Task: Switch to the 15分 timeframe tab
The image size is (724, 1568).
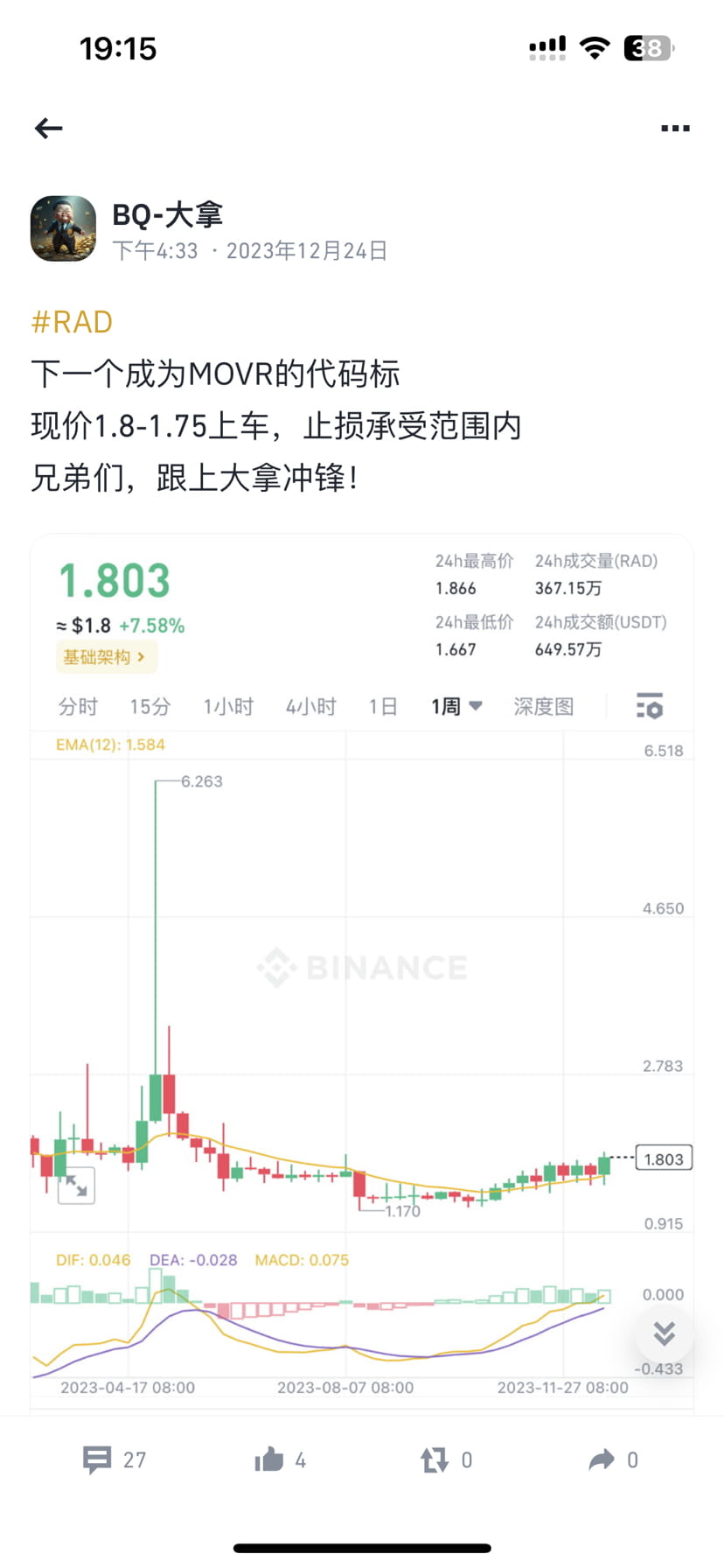Action: 149,706
